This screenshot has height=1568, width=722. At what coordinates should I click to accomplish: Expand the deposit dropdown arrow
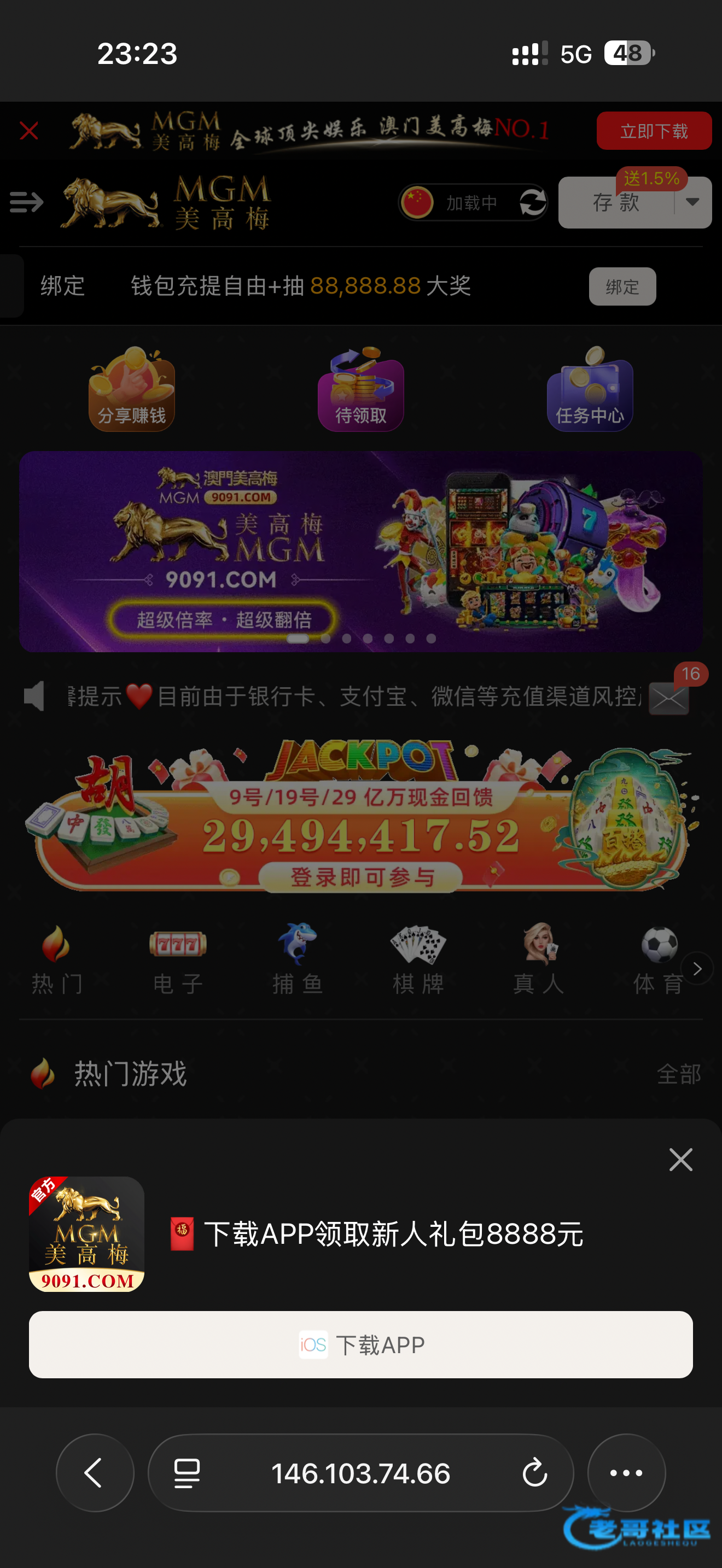692,202
